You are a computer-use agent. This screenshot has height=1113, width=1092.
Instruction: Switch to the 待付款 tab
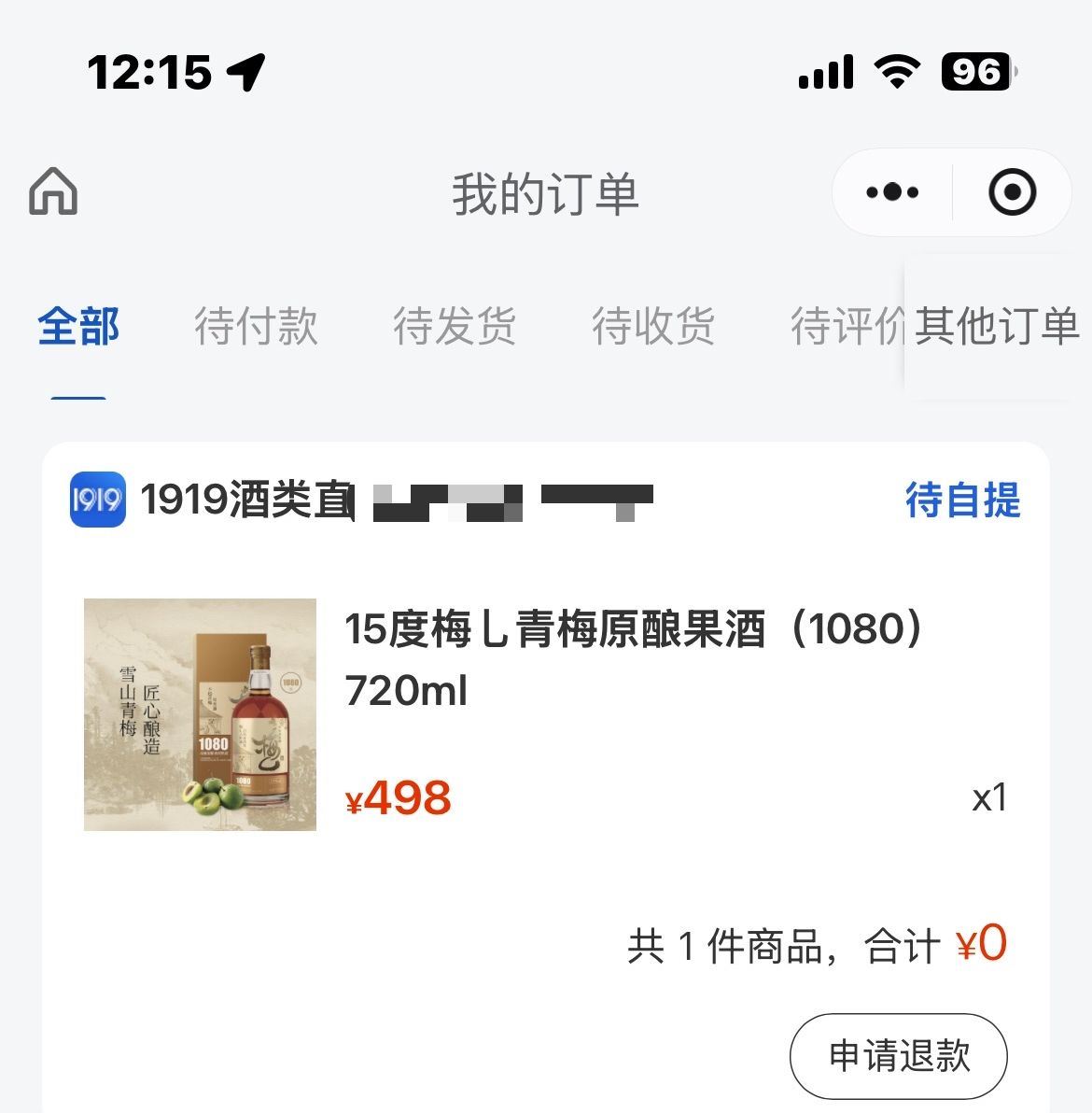click(256, 327)
